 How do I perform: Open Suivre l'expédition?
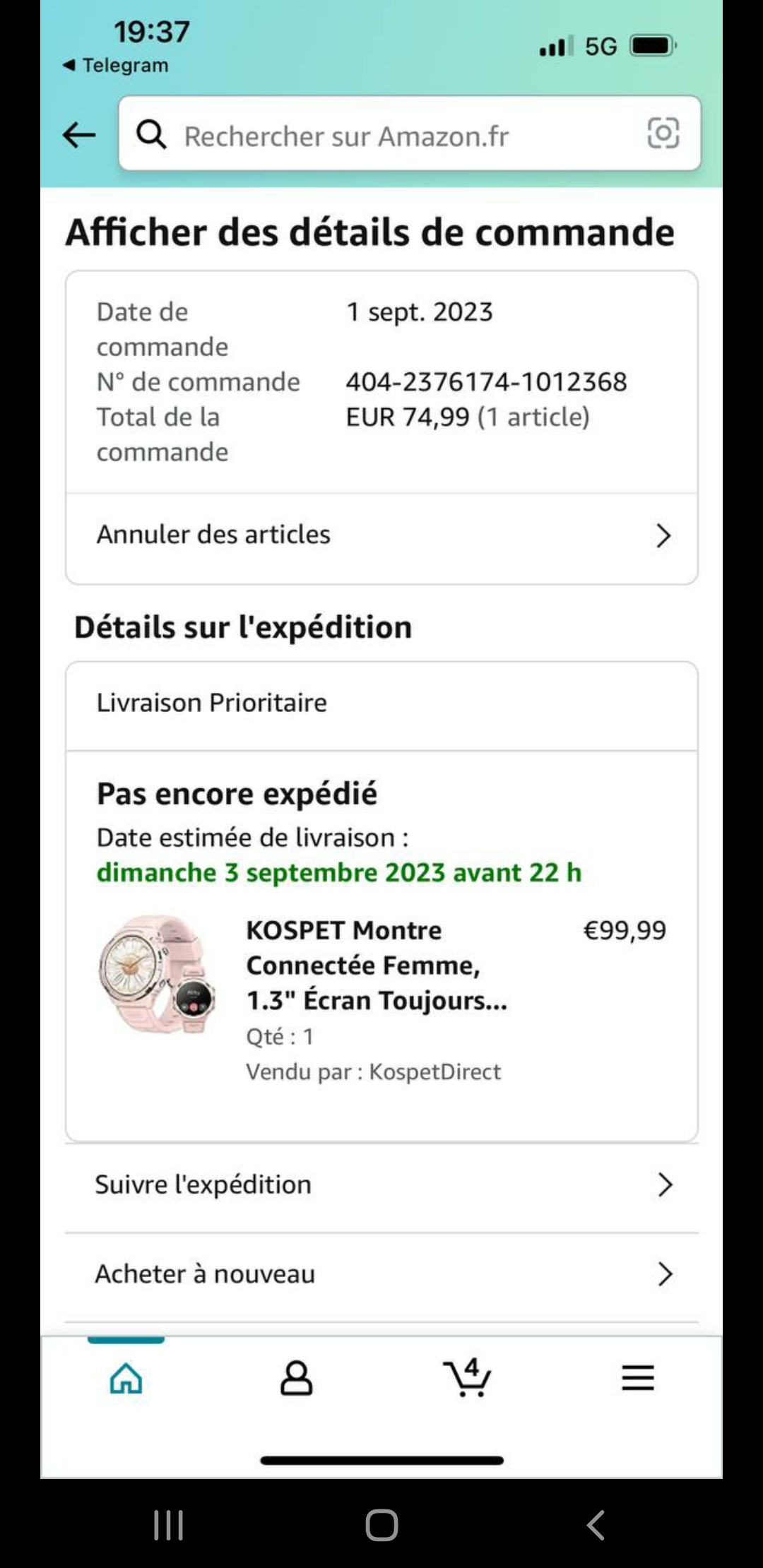[x=381, y=1184]
